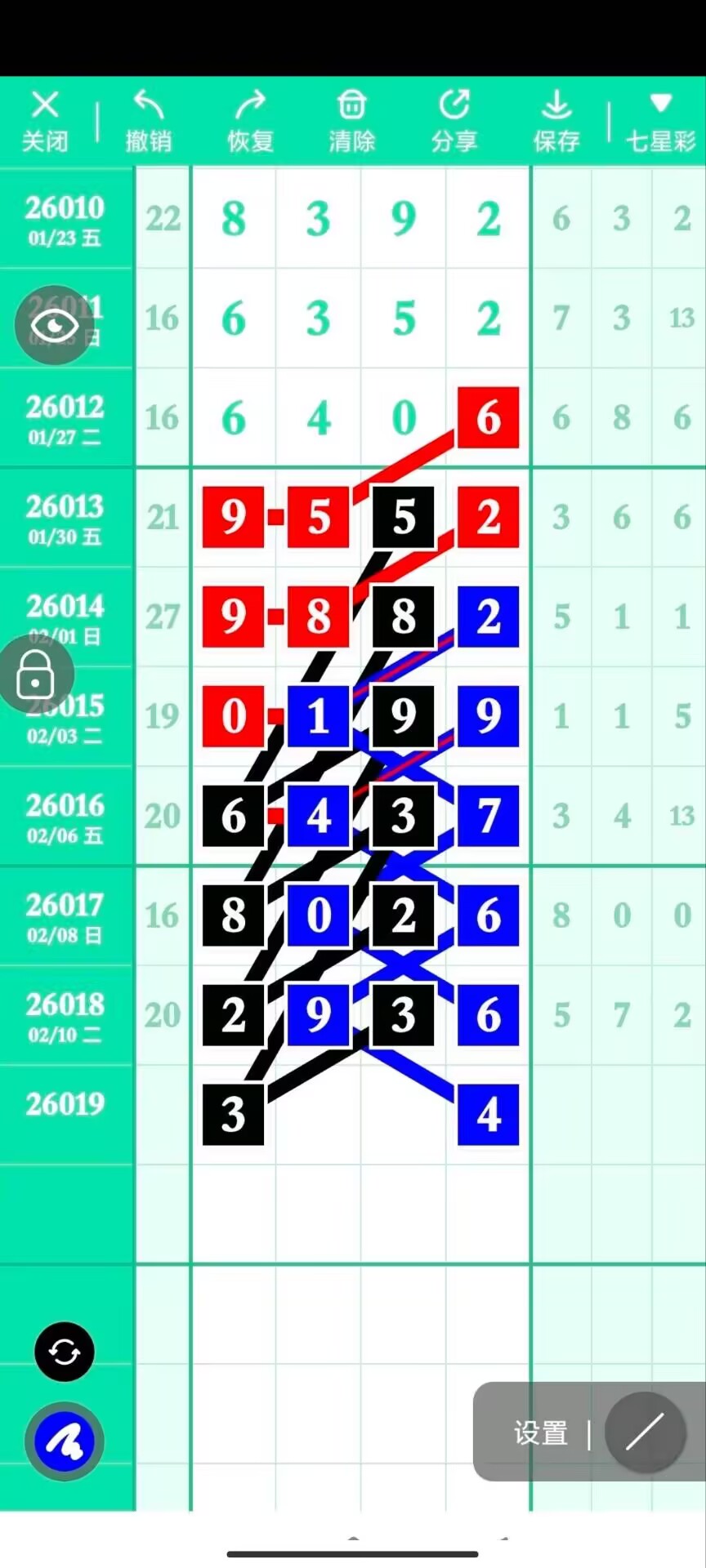The width and height of the screenshot is (706, 1568).
Task: Choose the line drawing tool
Action: (645, 1432)
